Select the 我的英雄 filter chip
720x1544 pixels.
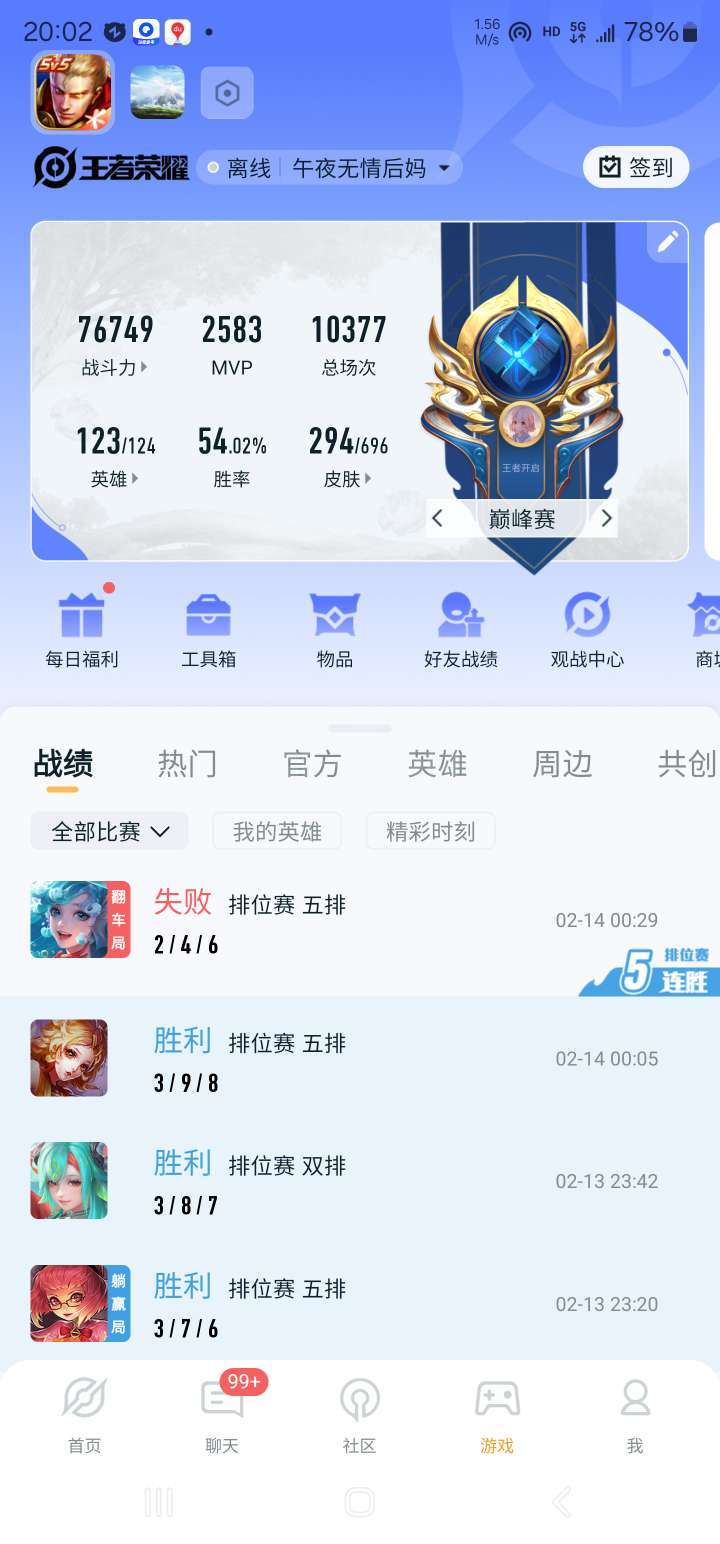tap(277, 831)
